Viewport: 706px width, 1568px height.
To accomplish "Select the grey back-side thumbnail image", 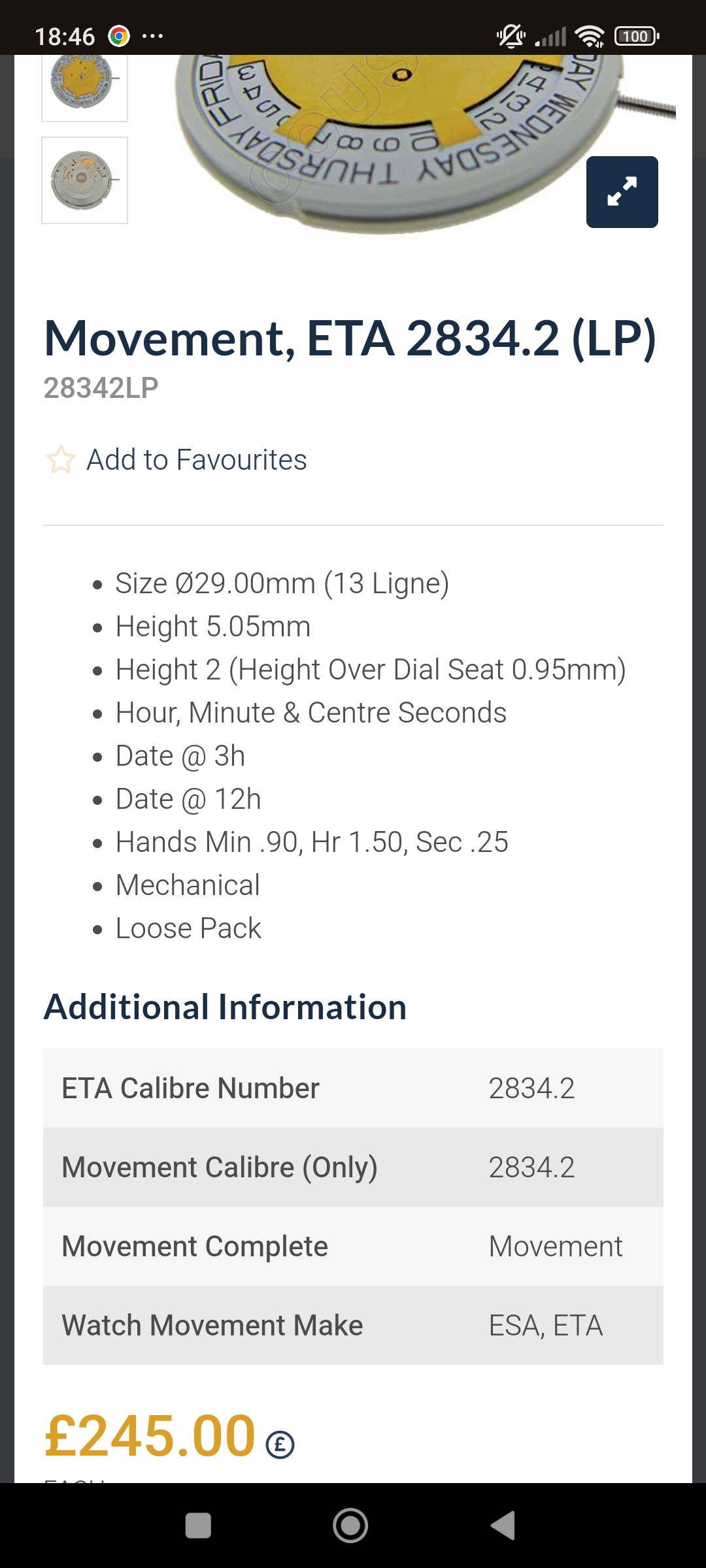I will coord(84,180).
